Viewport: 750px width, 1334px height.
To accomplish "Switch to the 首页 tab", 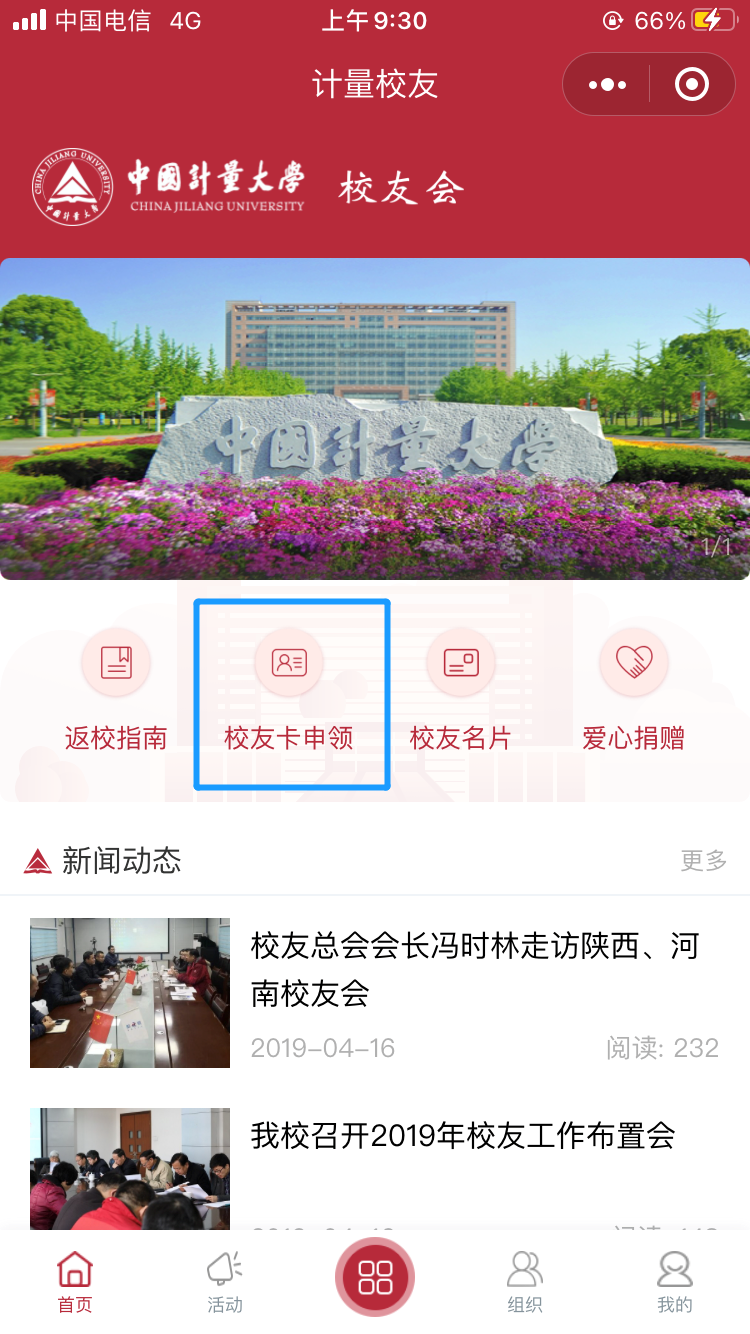I will coord(75,1282).
